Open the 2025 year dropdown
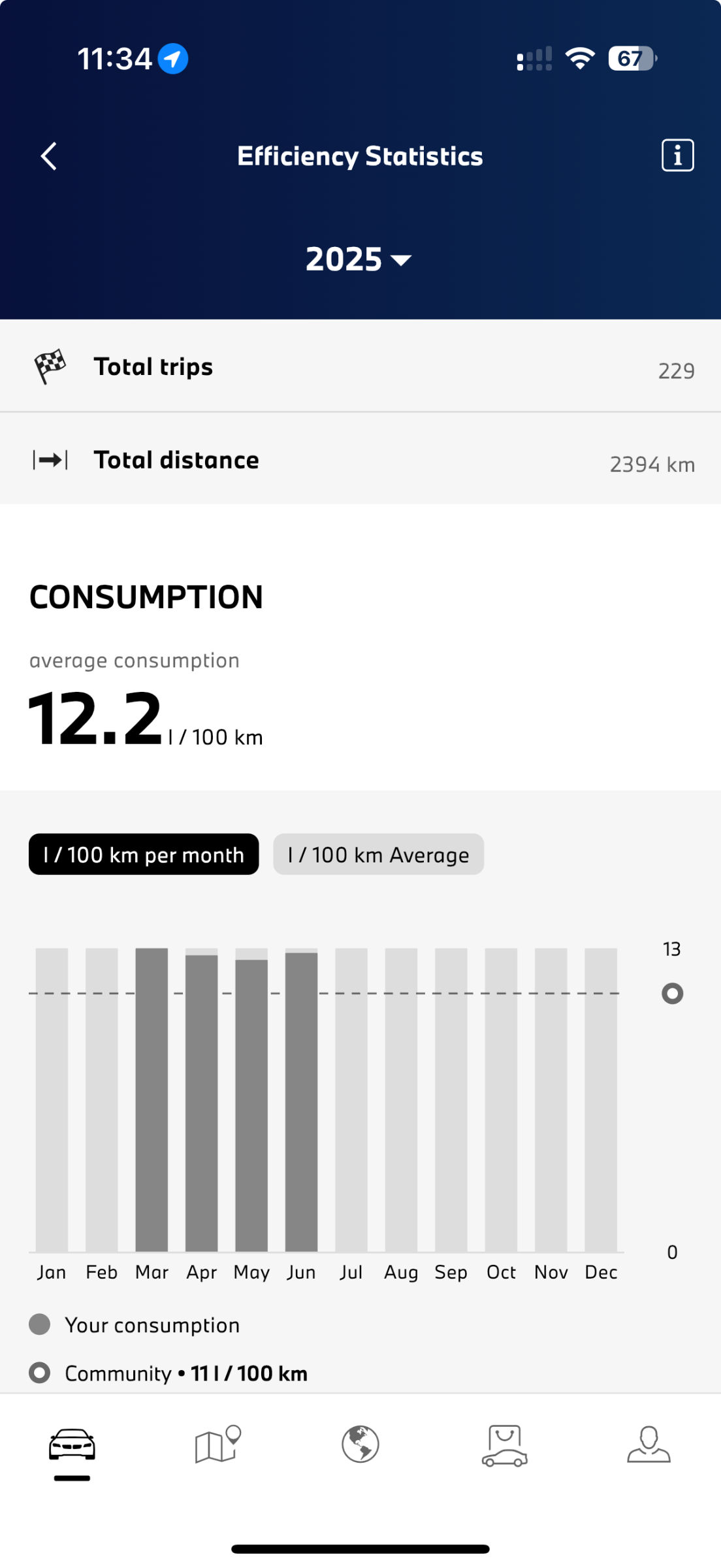 click(359, 259)
